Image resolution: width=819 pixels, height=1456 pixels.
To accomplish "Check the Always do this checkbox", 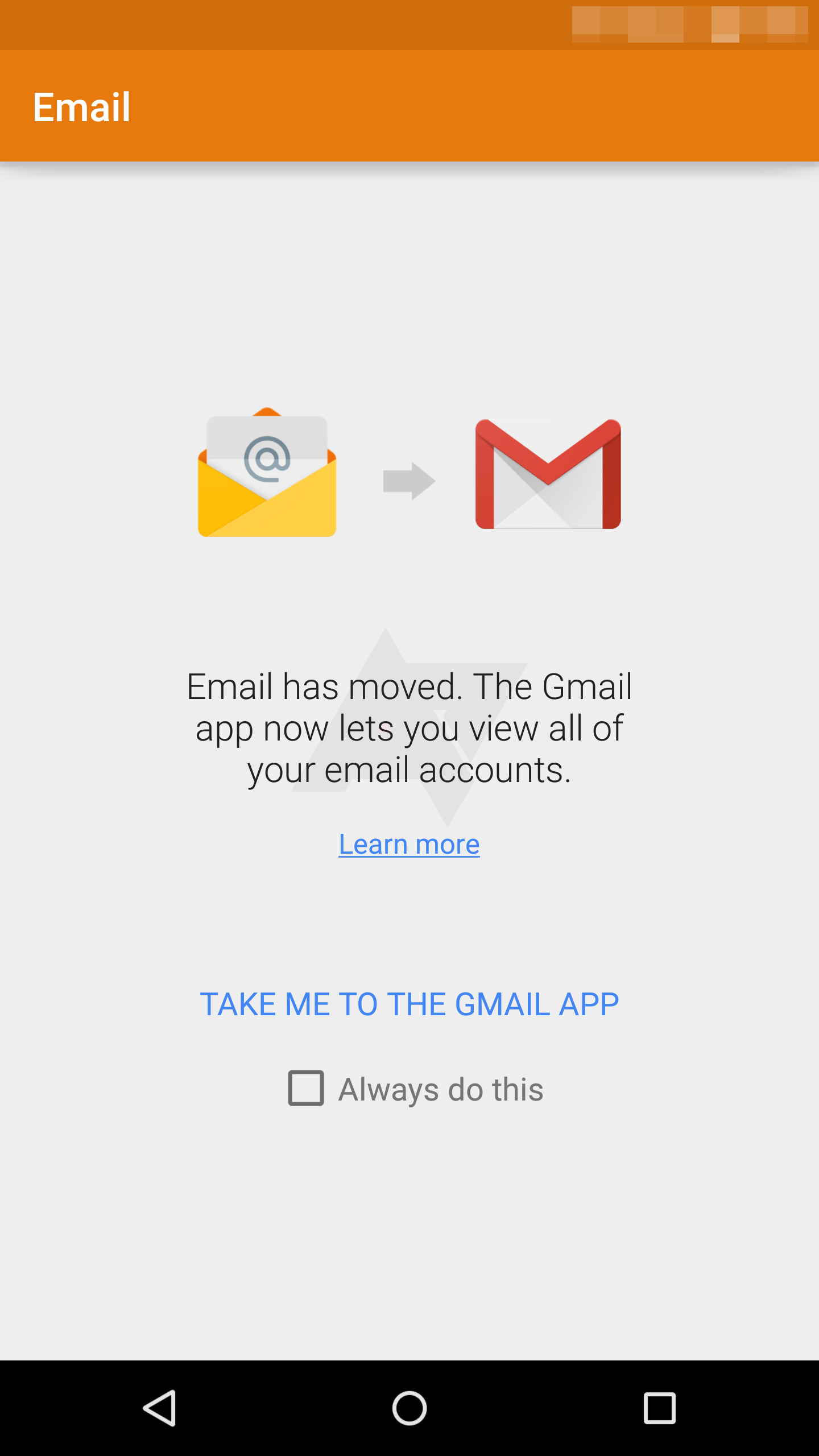I will pyautogui.click(x=306, y=1088).
